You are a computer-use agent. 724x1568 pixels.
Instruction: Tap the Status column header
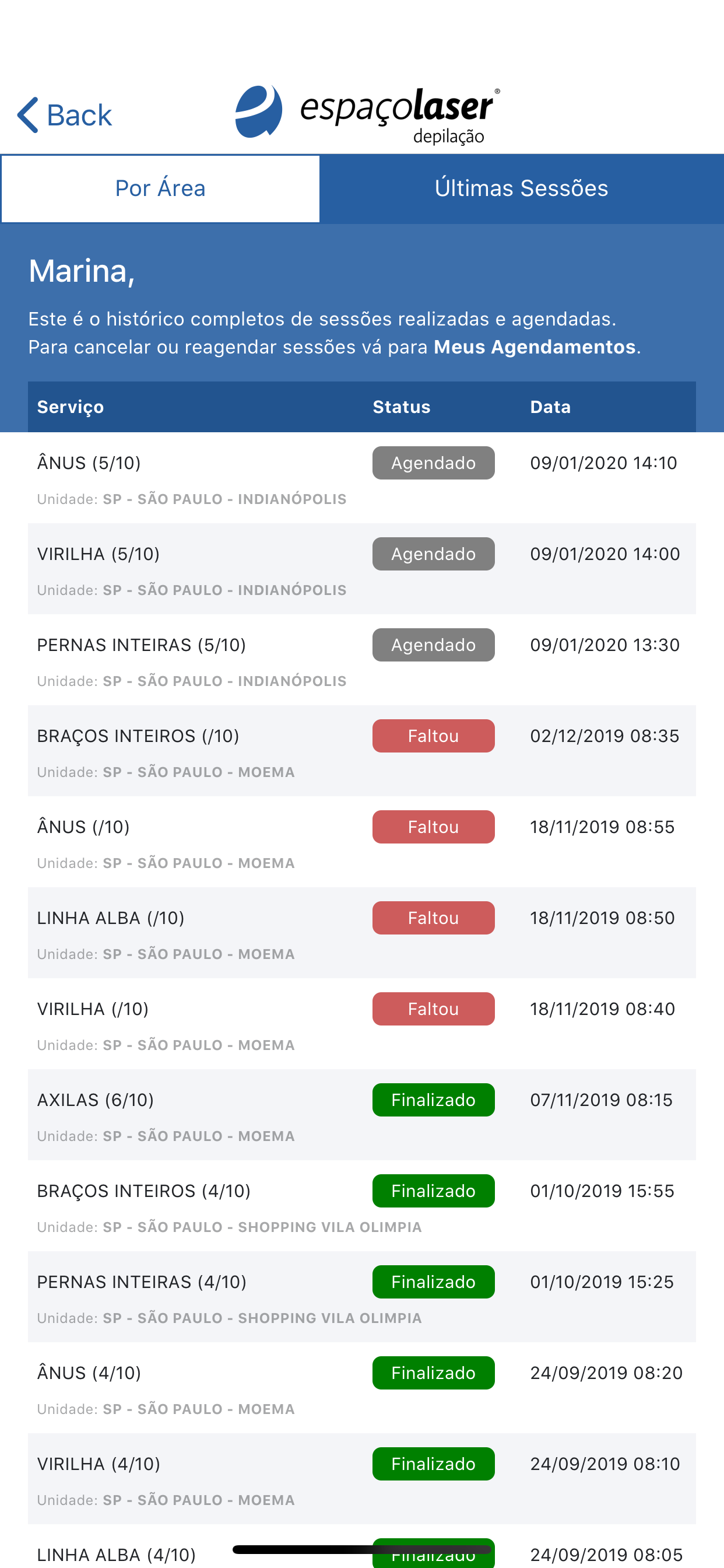402,407
